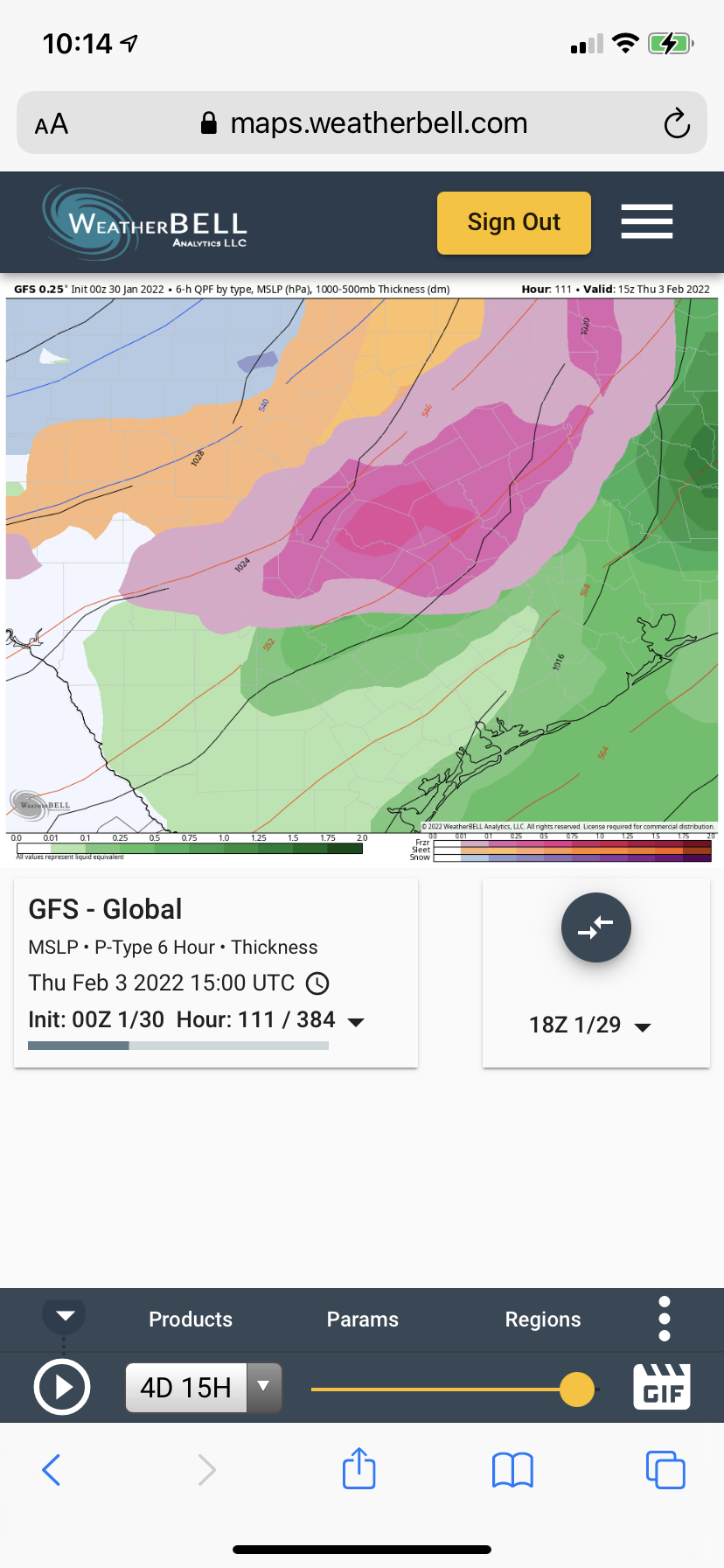Open the Params menu
This screenshot has height=1568, width=724.
362,1319
